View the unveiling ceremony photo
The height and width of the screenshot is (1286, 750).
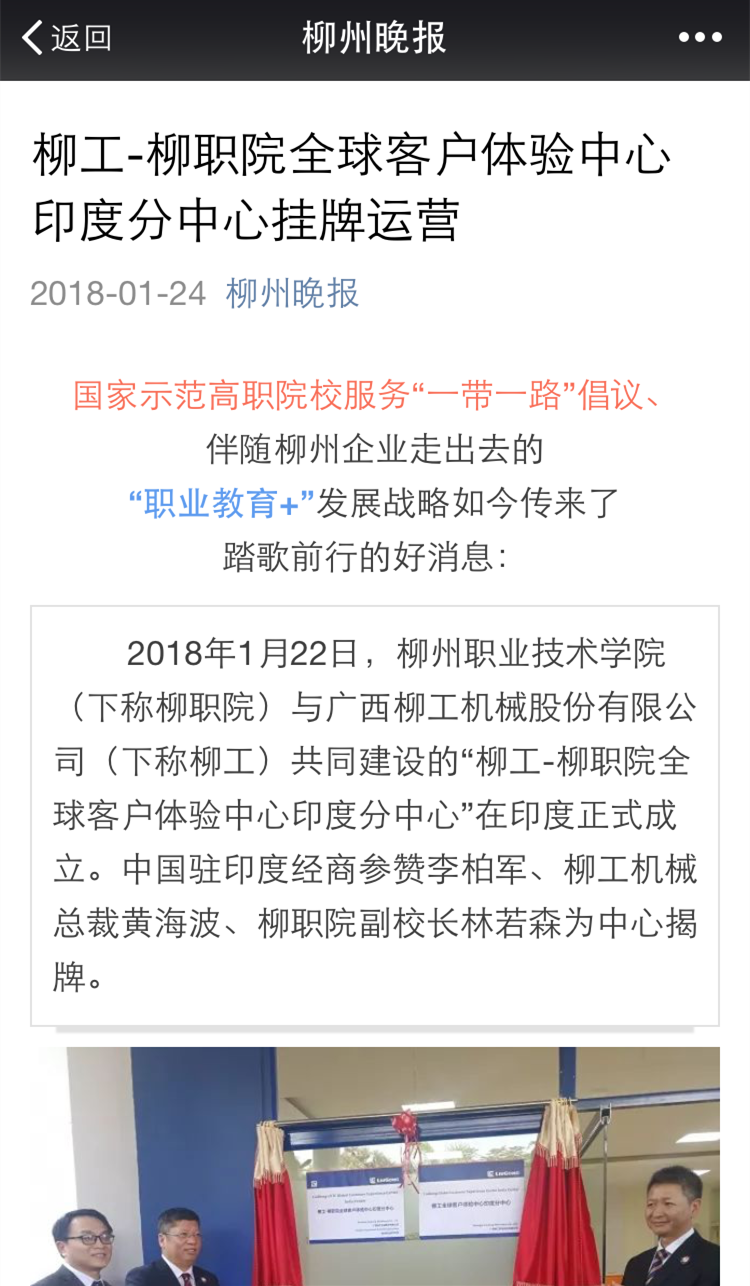[x=375, y=1166]
